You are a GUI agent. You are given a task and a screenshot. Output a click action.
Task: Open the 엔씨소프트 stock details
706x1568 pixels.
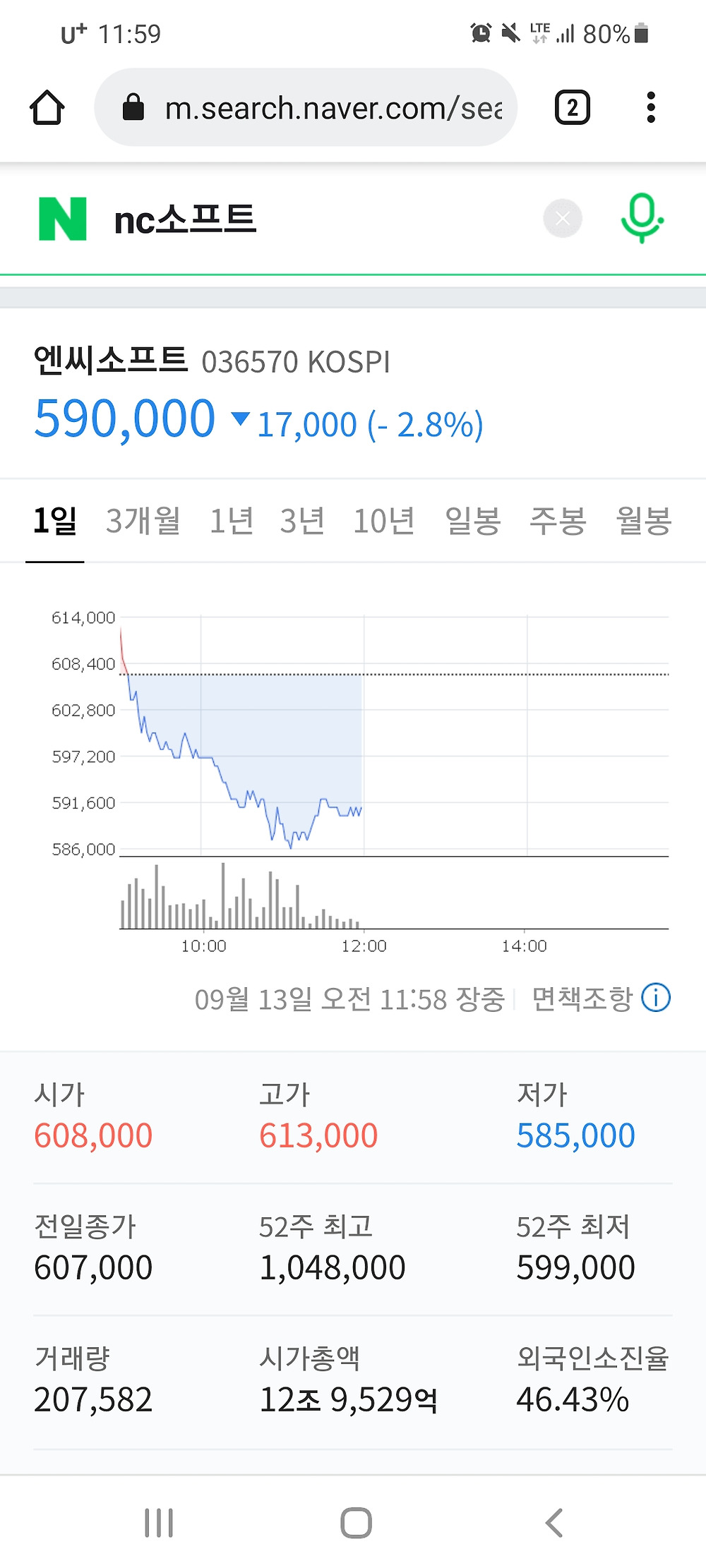pos(110,361)
